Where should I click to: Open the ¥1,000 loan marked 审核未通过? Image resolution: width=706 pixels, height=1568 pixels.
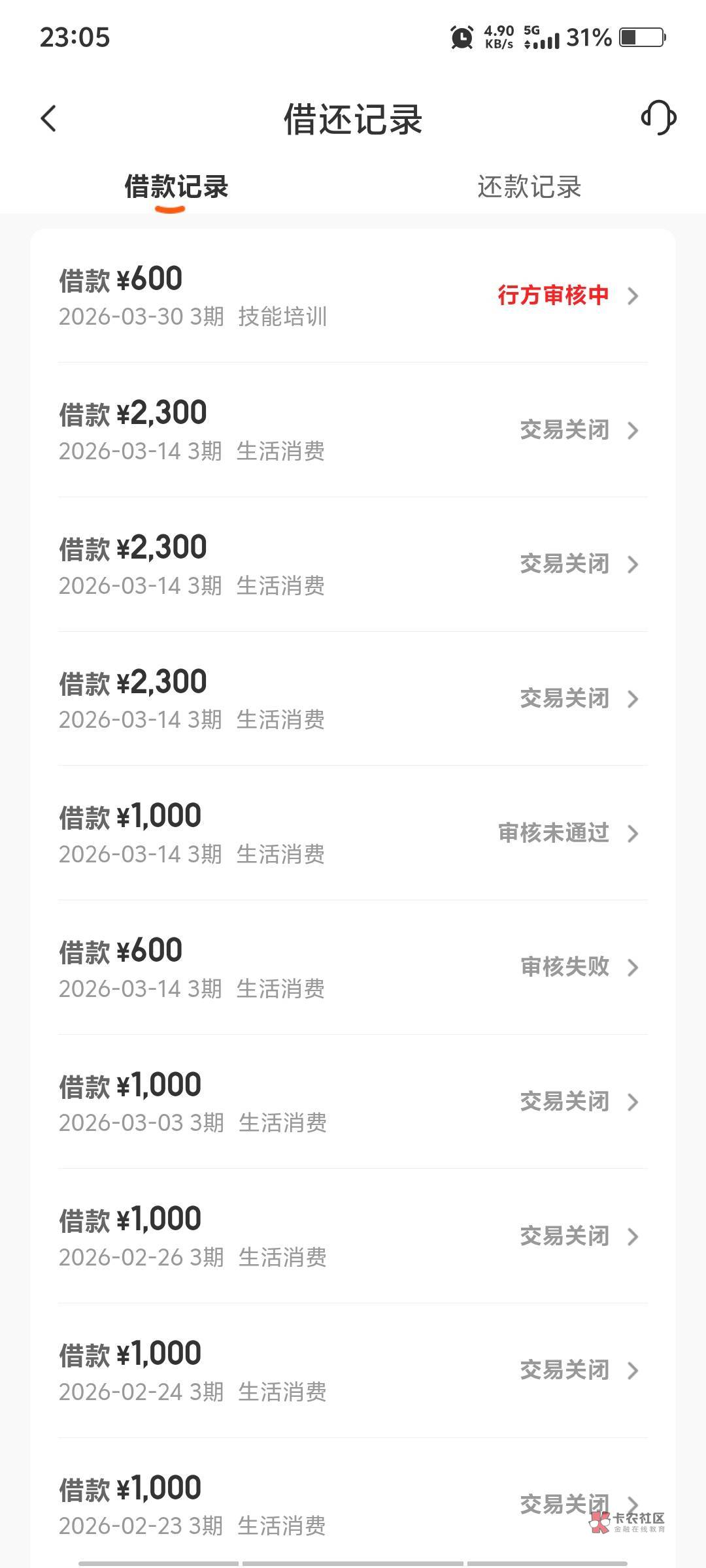tap(353, 833)
